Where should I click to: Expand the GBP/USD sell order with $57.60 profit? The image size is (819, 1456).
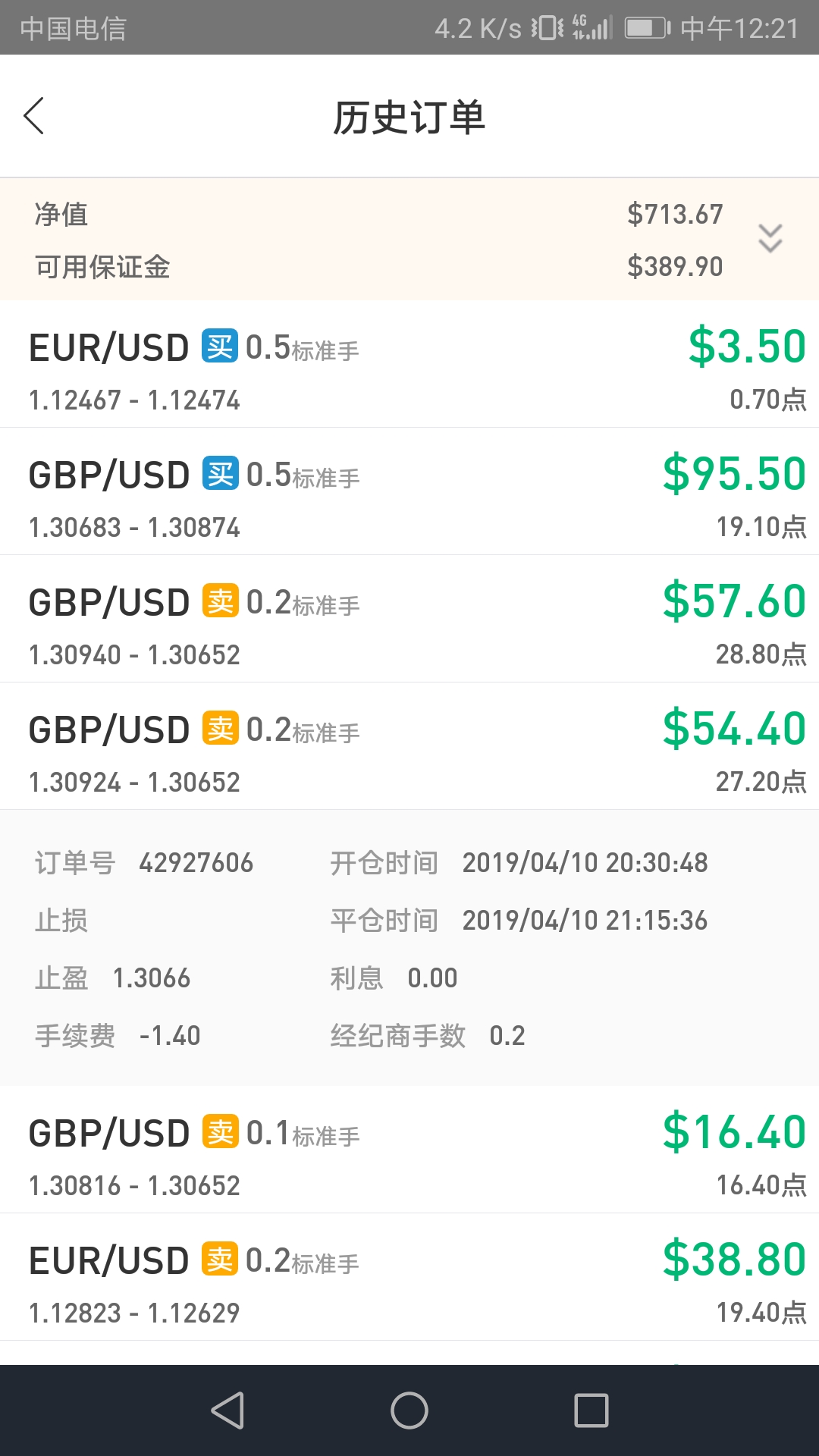(x=409, y=619)
